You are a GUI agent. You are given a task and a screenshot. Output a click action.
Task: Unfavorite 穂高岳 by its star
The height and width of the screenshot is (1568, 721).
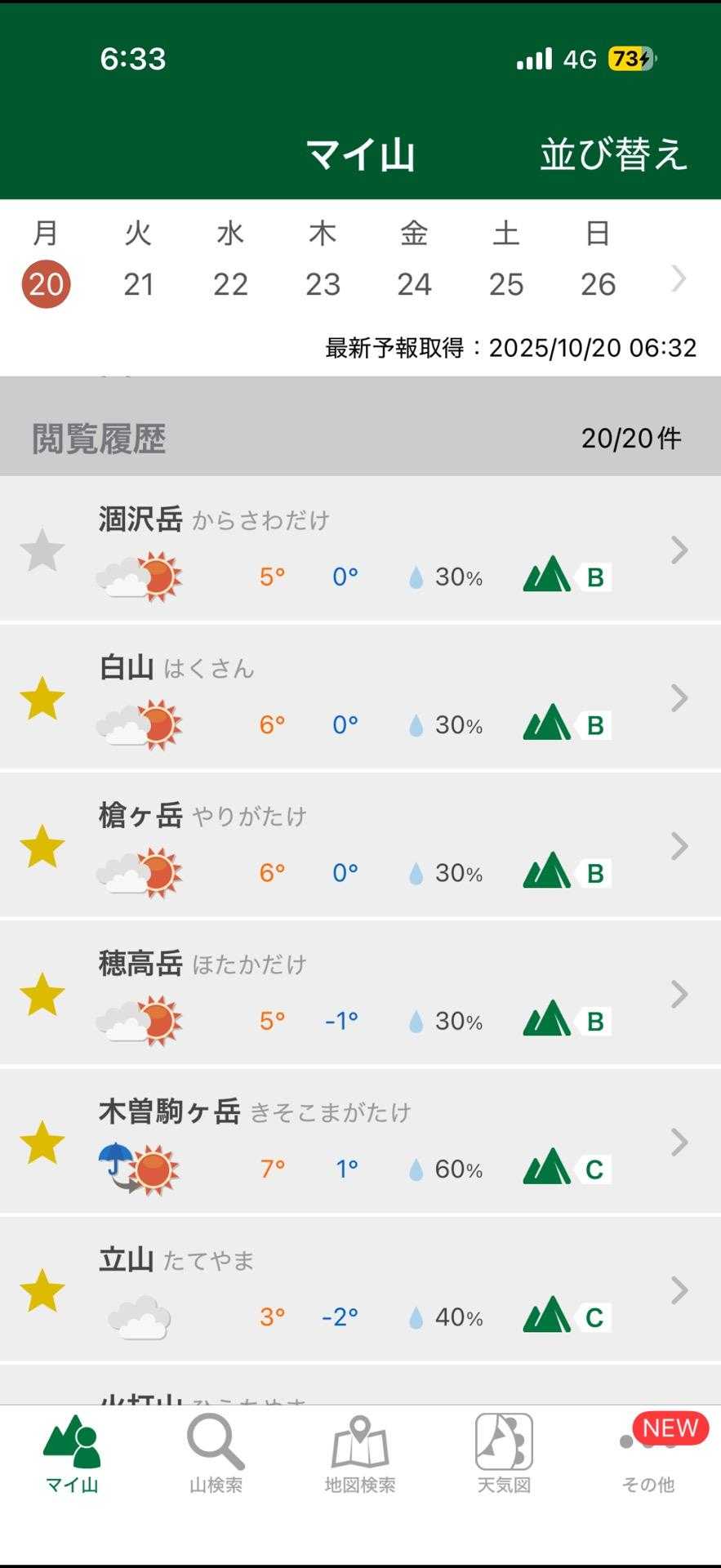click(42, 994)
